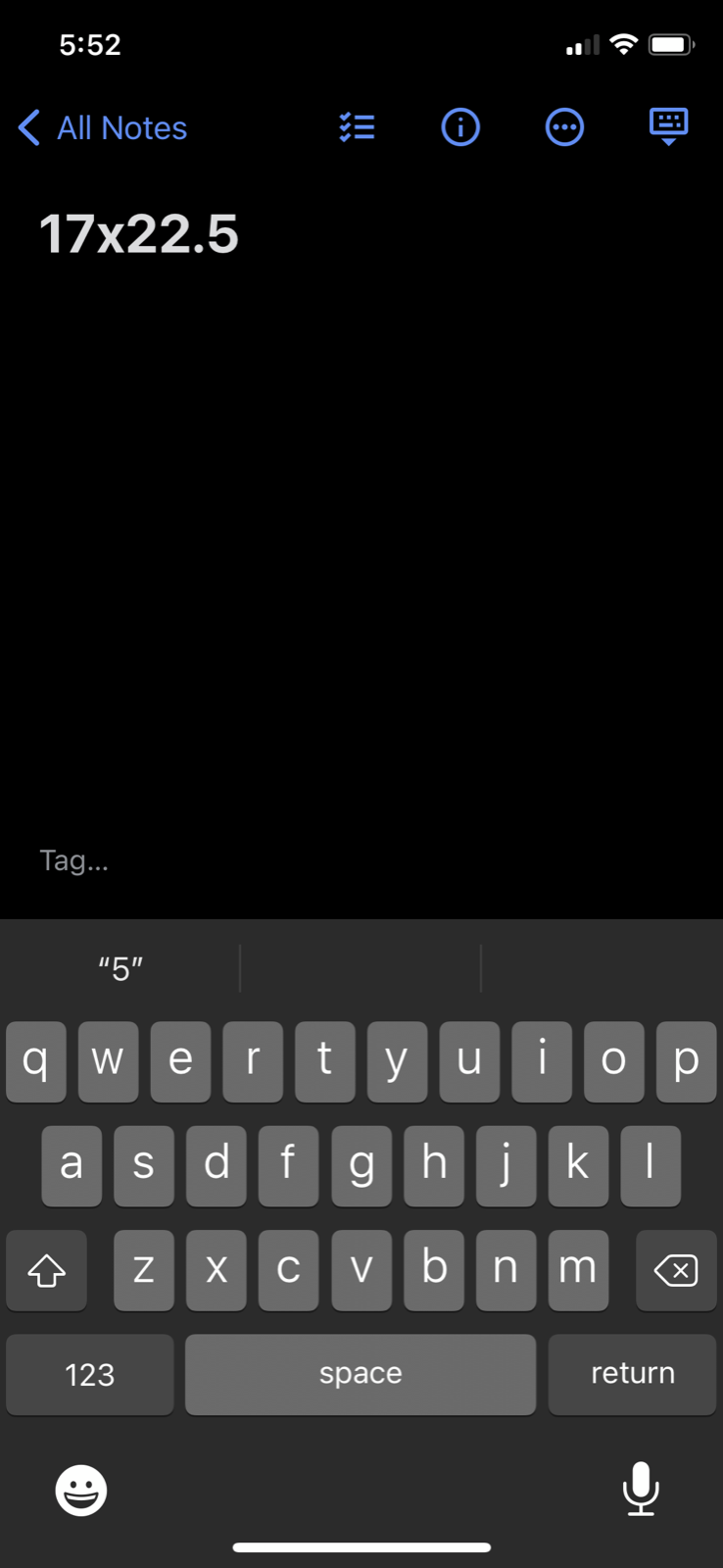Open the note info panel
This screenshot has width=723, height=1568.
tap(460, 127)
